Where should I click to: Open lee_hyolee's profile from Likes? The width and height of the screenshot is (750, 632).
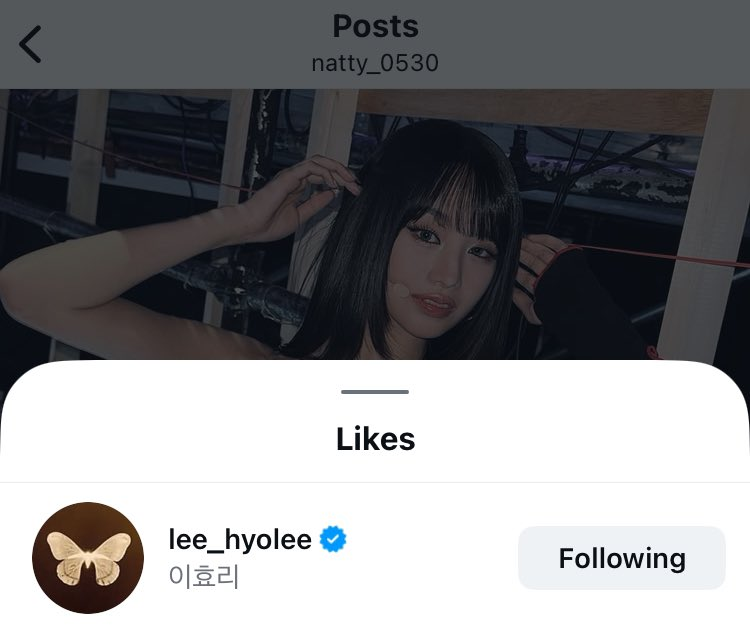tap(240, 540)
